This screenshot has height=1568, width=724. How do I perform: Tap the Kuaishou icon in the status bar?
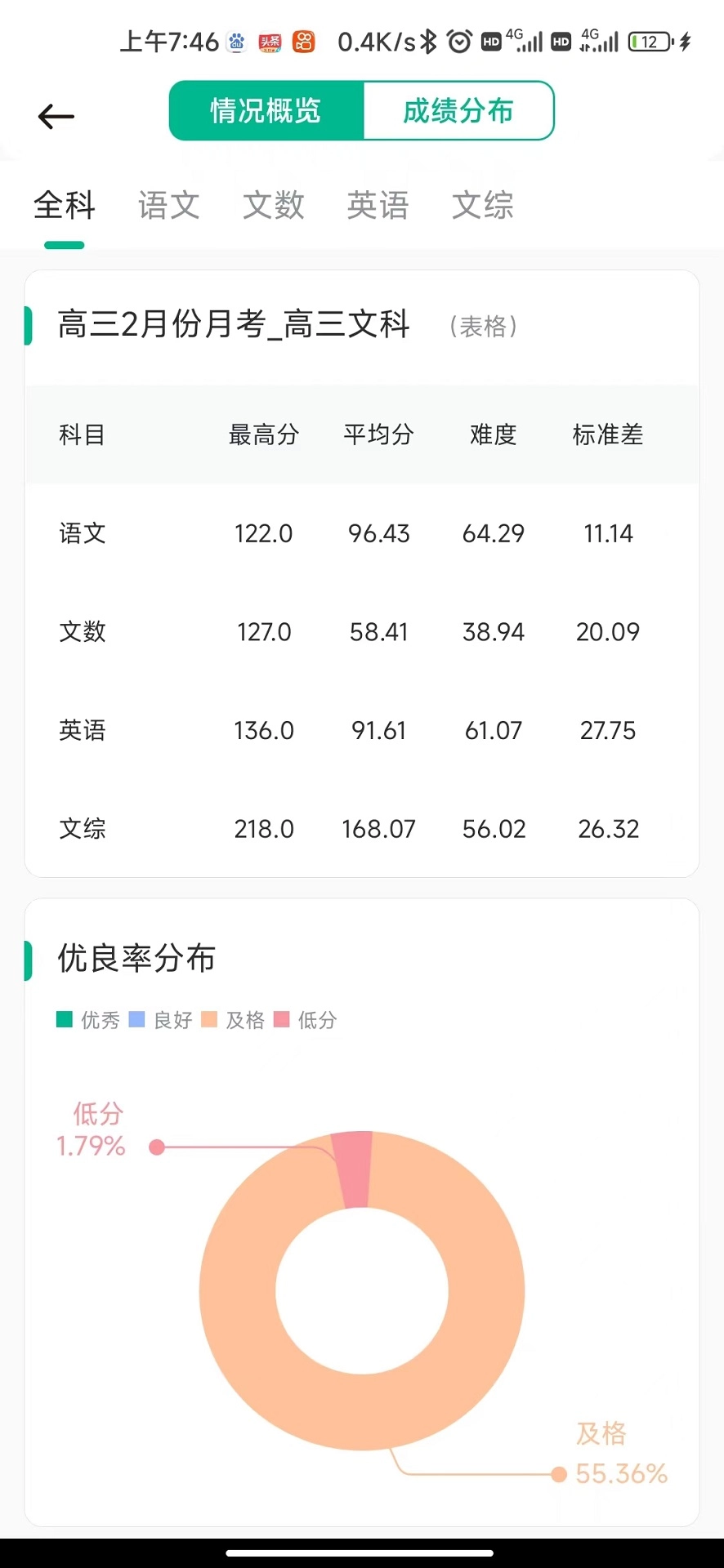tap(303, 42)
